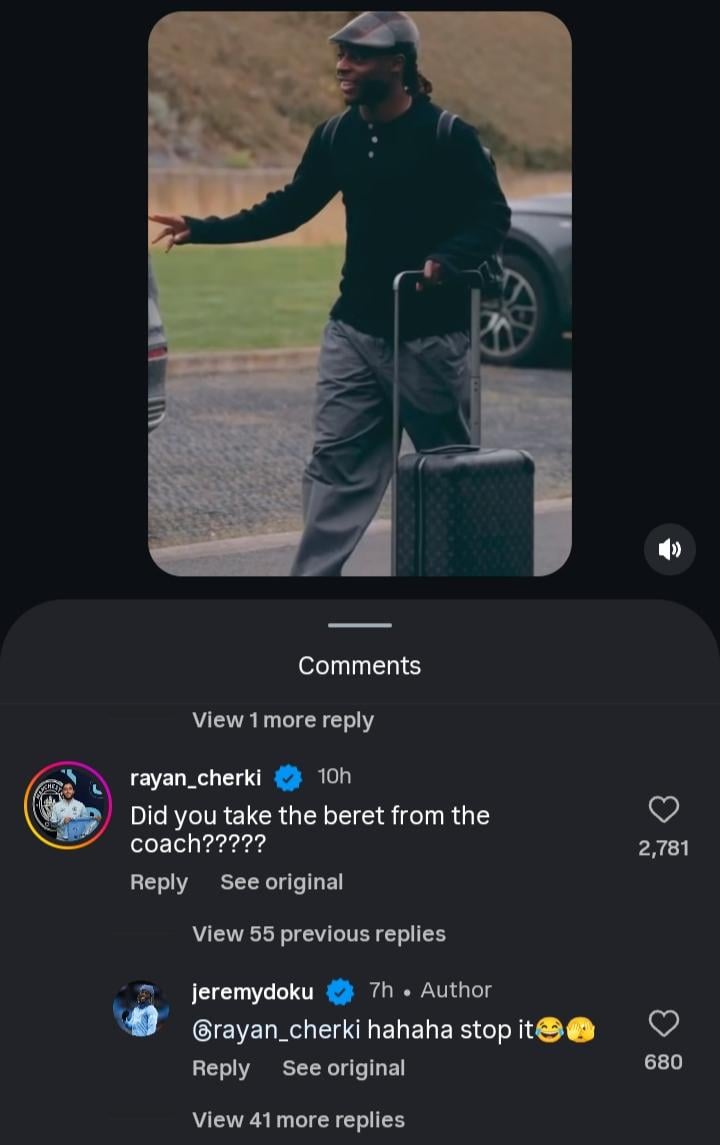Like rayan_cherki's comment

pos(664,809)
